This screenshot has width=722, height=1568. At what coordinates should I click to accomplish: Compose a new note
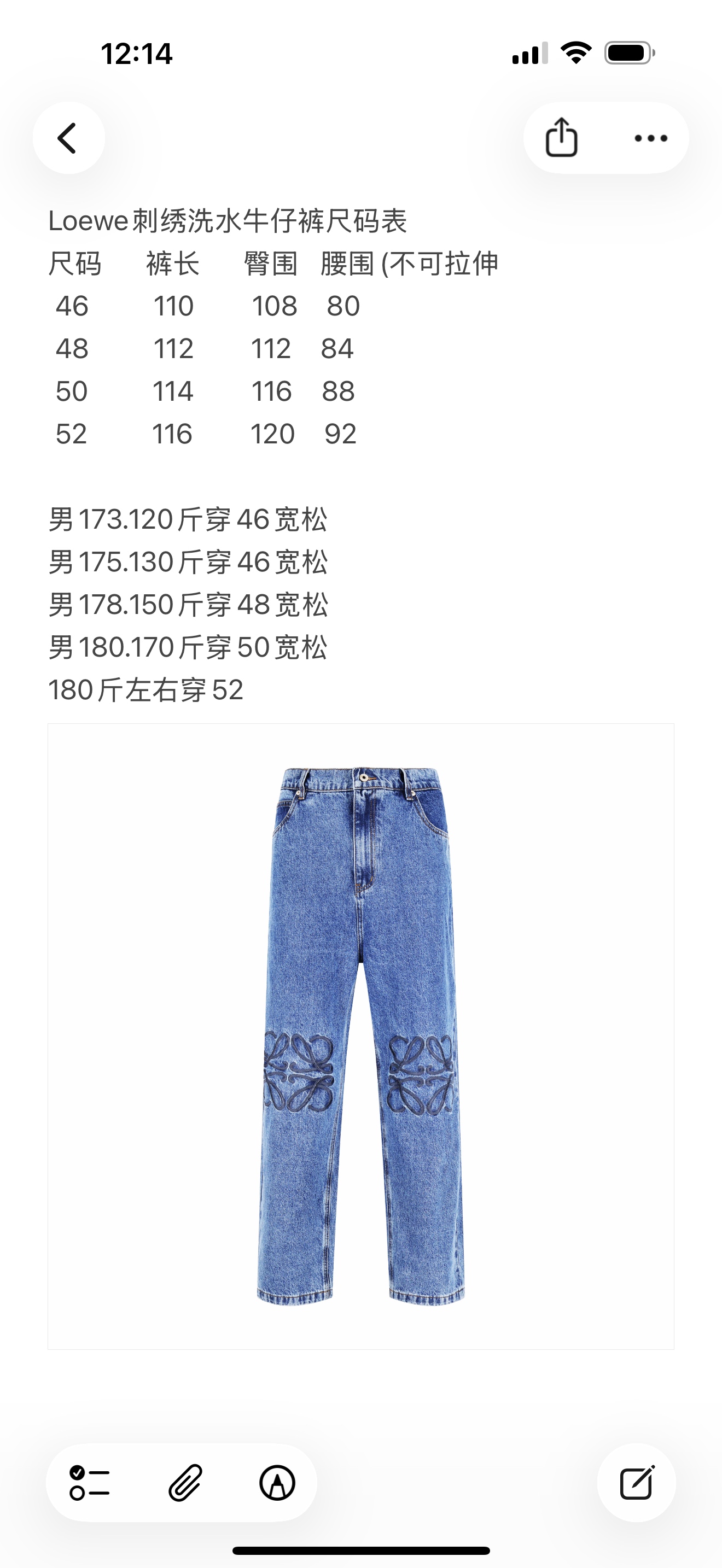(636, 1482)
